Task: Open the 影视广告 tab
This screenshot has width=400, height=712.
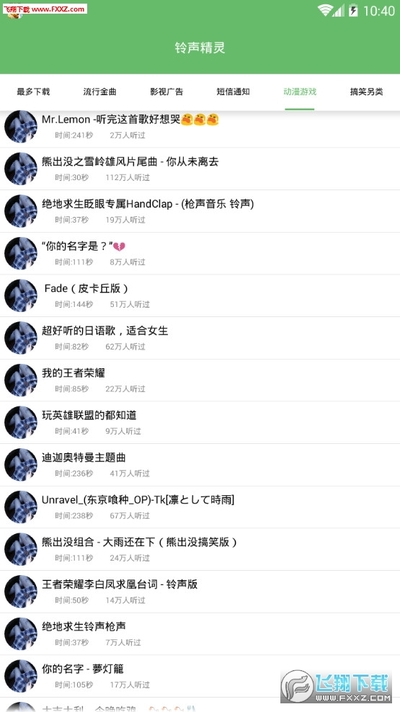Action: pos(167,92)
